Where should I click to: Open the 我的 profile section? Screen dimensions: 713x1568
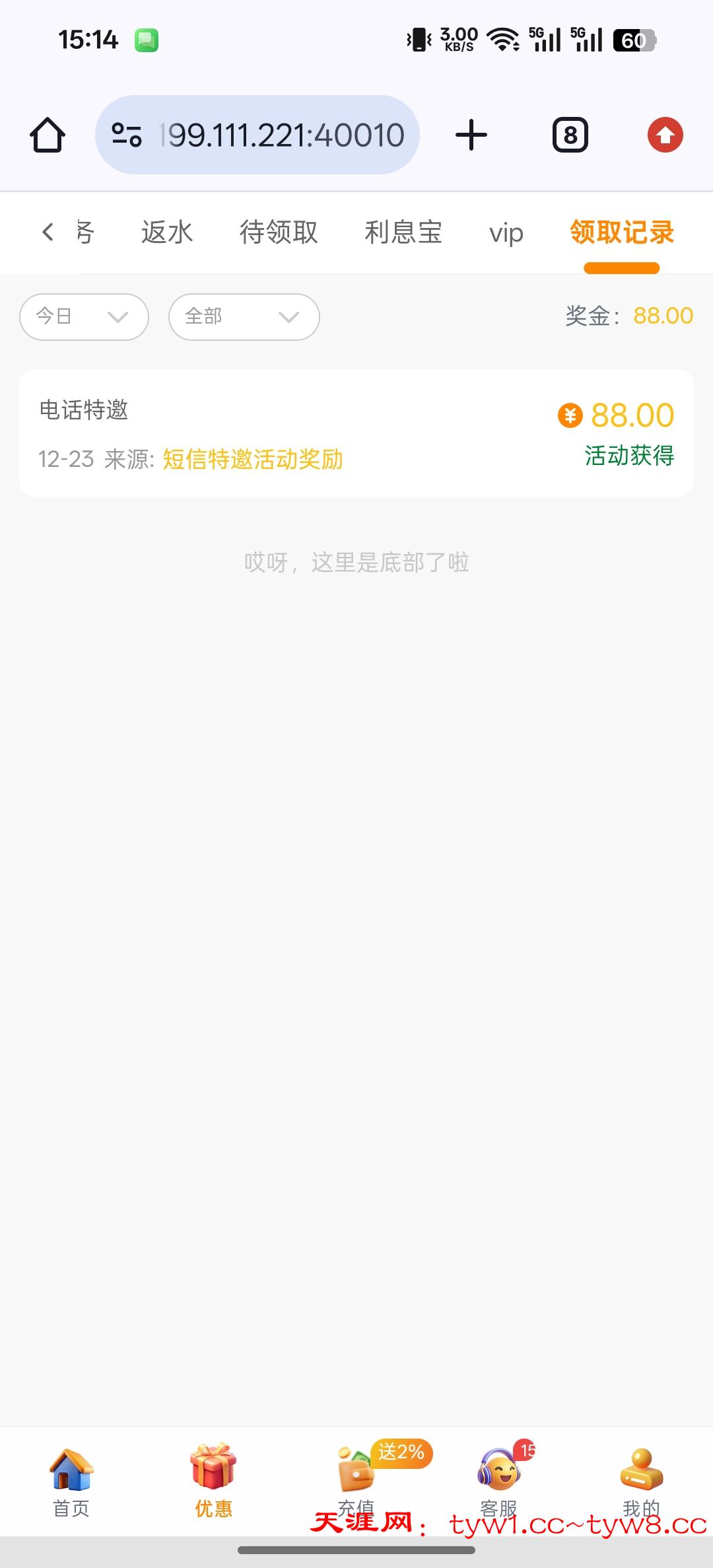pyautogui.click(x=641, y=1479)
